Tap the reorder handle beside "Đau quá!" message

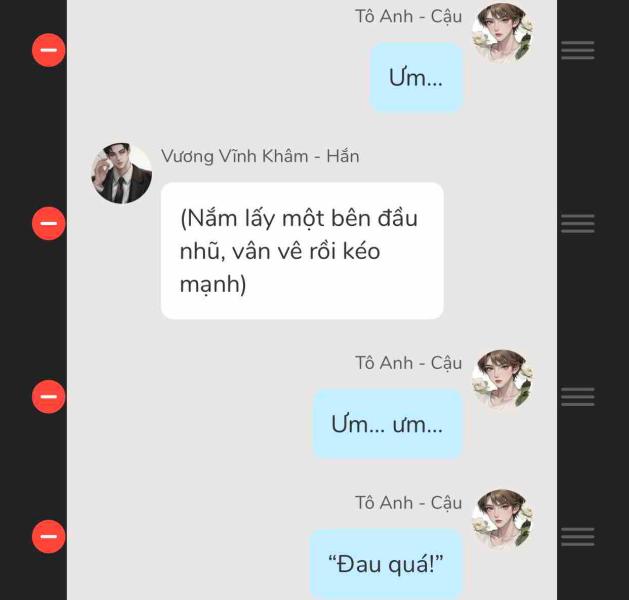(x=577, y=537)
